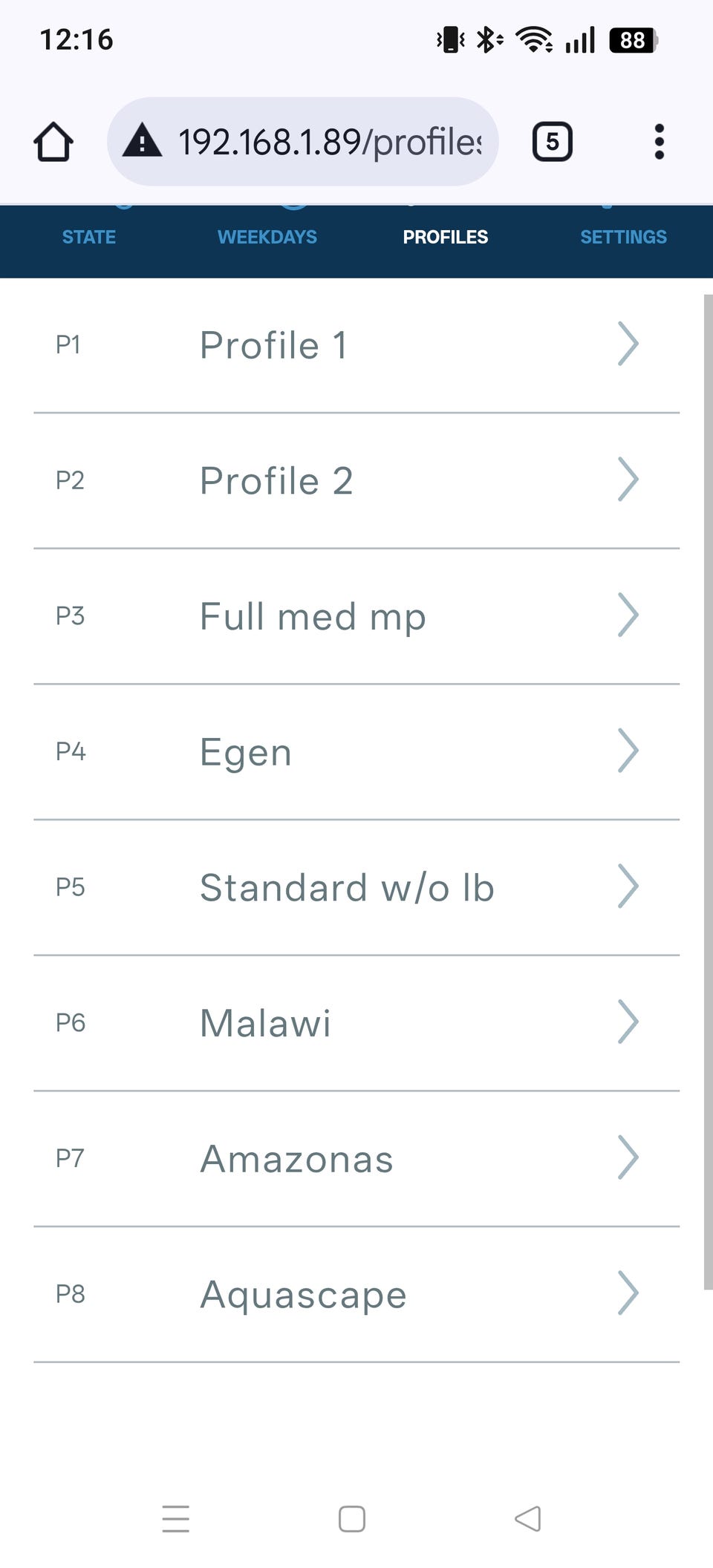Tap the system back button
The image size is (713, 1568).
[x=528, y=1518]
